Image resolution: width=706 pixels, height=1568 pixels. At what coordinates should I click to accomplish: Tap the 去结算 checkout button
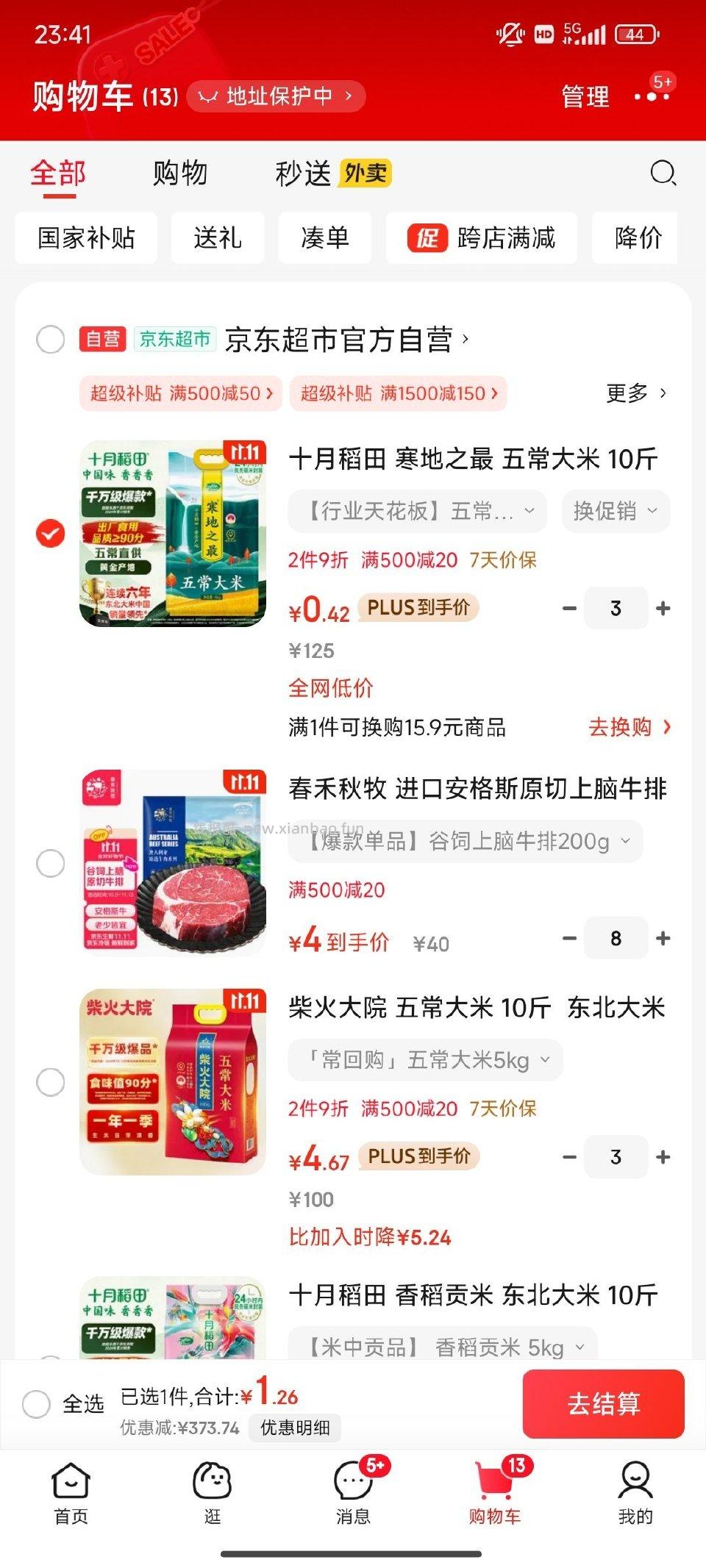coord(603,1404)
